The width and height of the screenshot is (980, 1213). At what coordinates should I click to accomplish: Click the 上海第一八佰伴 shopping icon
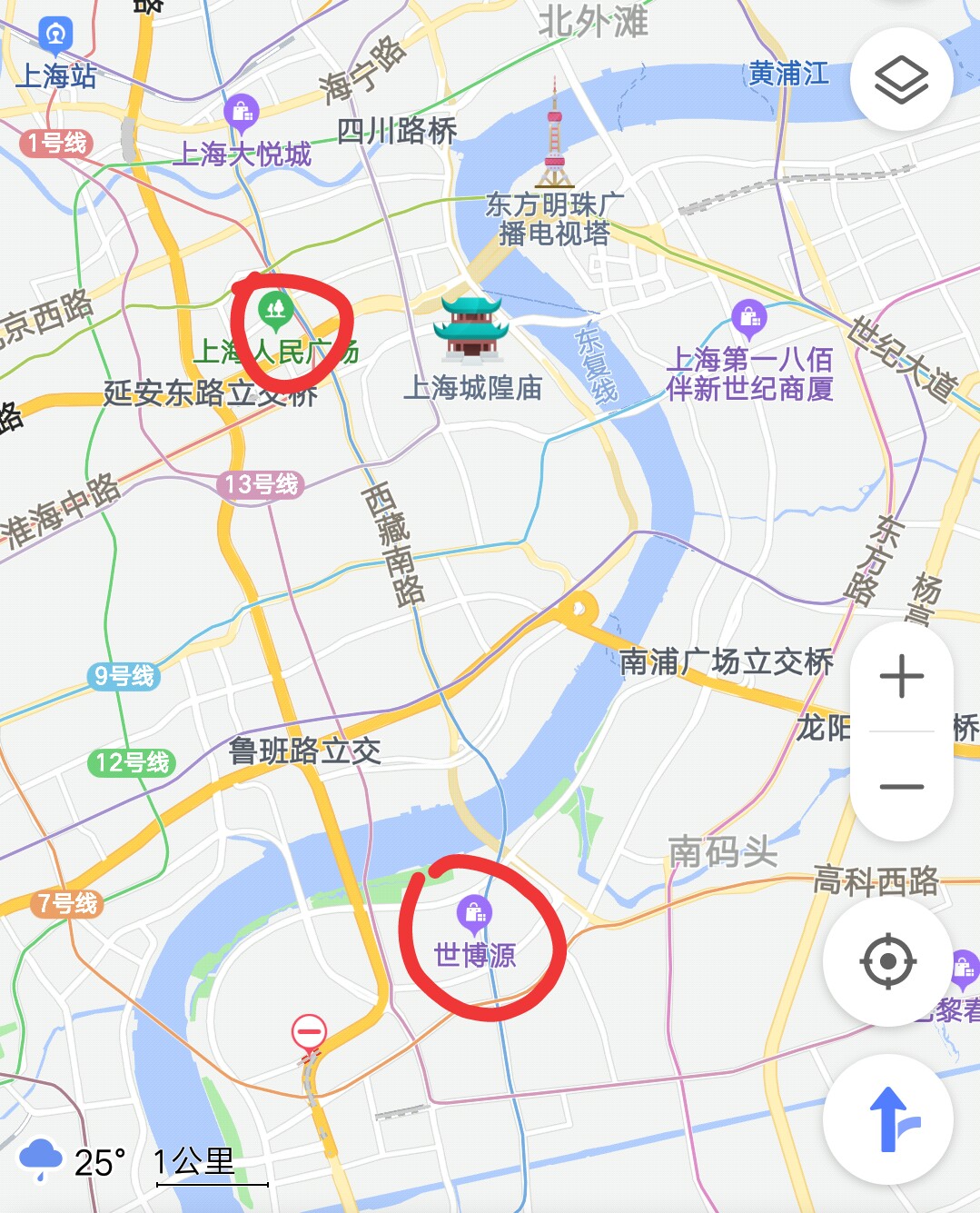750,320
